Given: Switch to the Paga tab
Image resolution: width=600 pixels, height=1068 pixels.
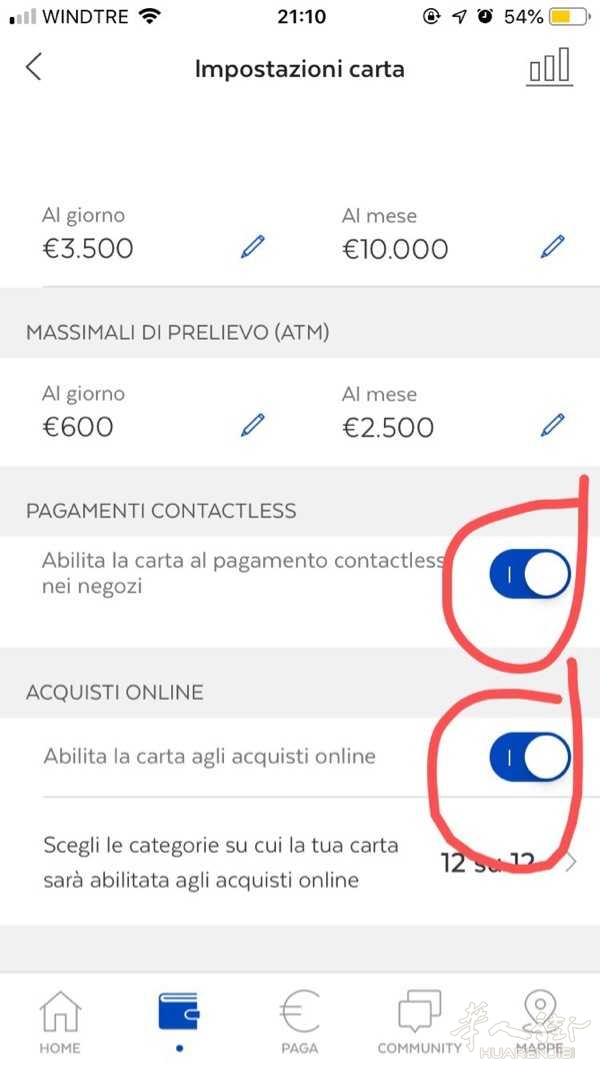Looking at the screenshot, I should [x=299, y=1022].
